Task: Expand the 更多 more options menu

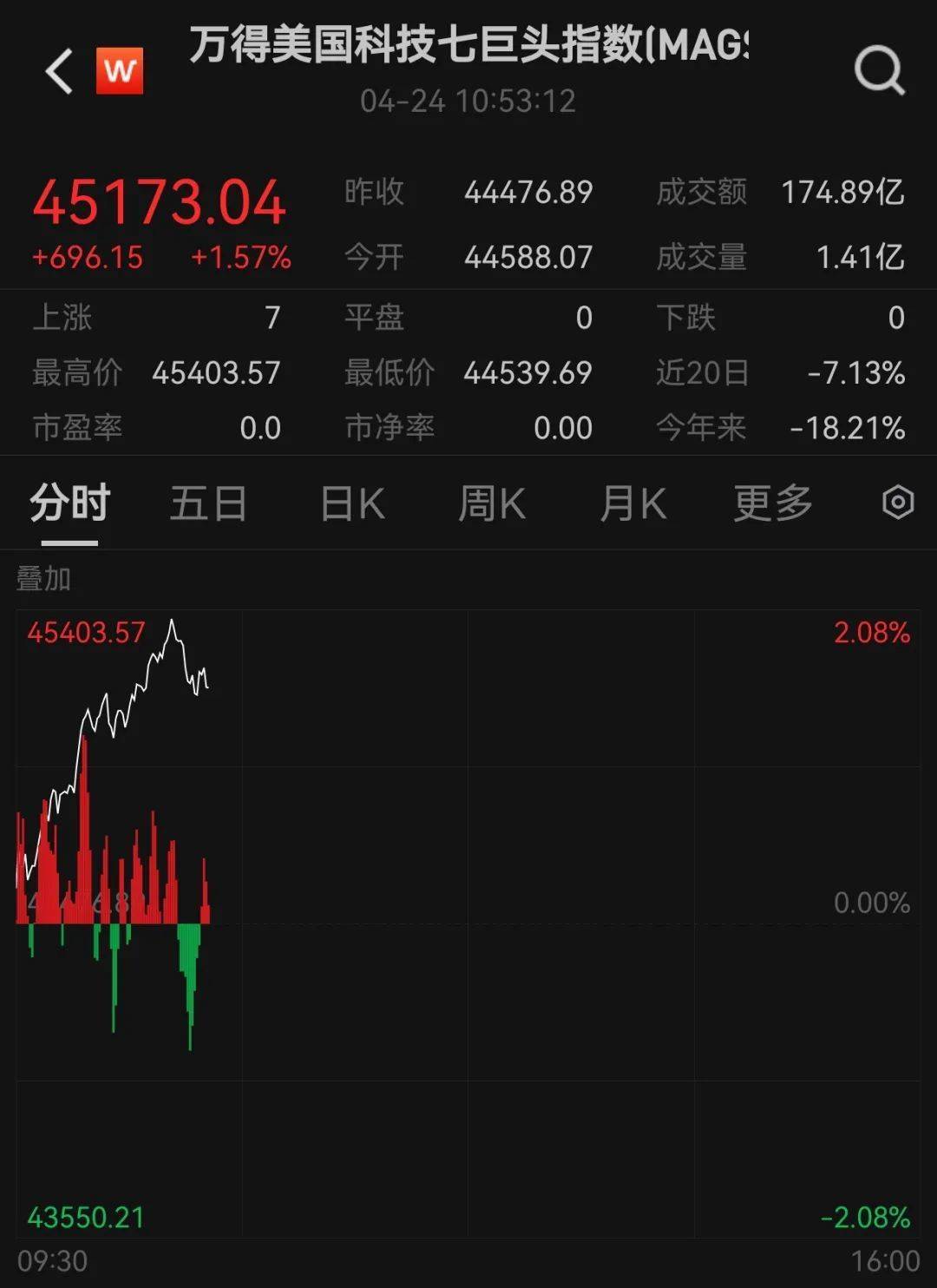Action: click(774, 503)
